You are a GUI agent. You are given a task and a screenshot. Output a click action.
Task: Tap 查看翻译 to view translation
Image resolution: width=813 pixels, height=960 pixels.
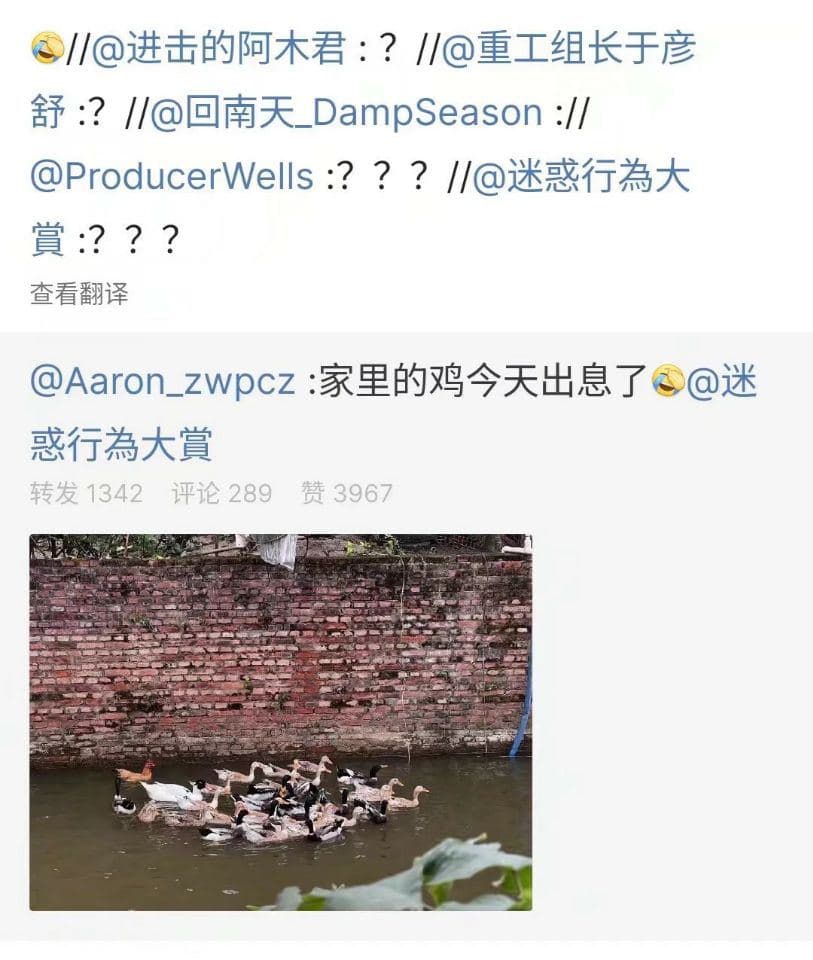pos(79,293)
